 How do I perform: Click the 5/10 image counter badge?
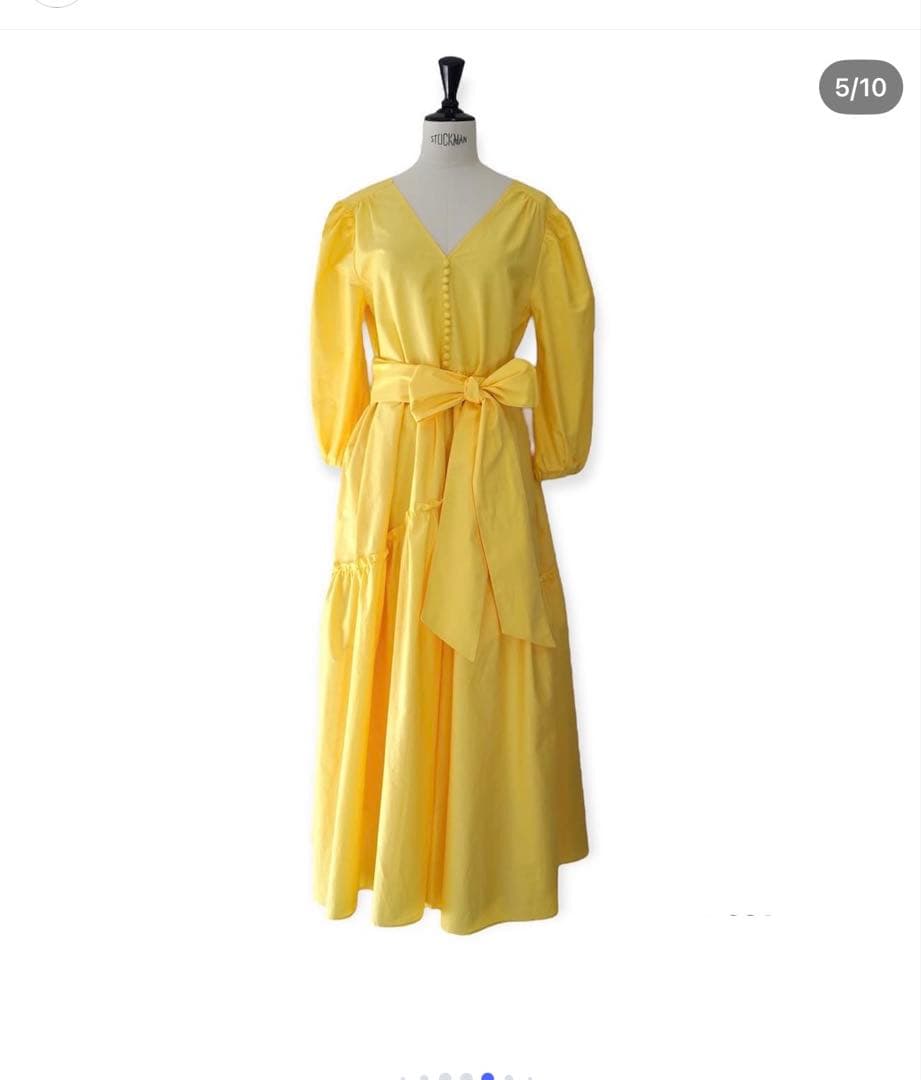(860, 87)
